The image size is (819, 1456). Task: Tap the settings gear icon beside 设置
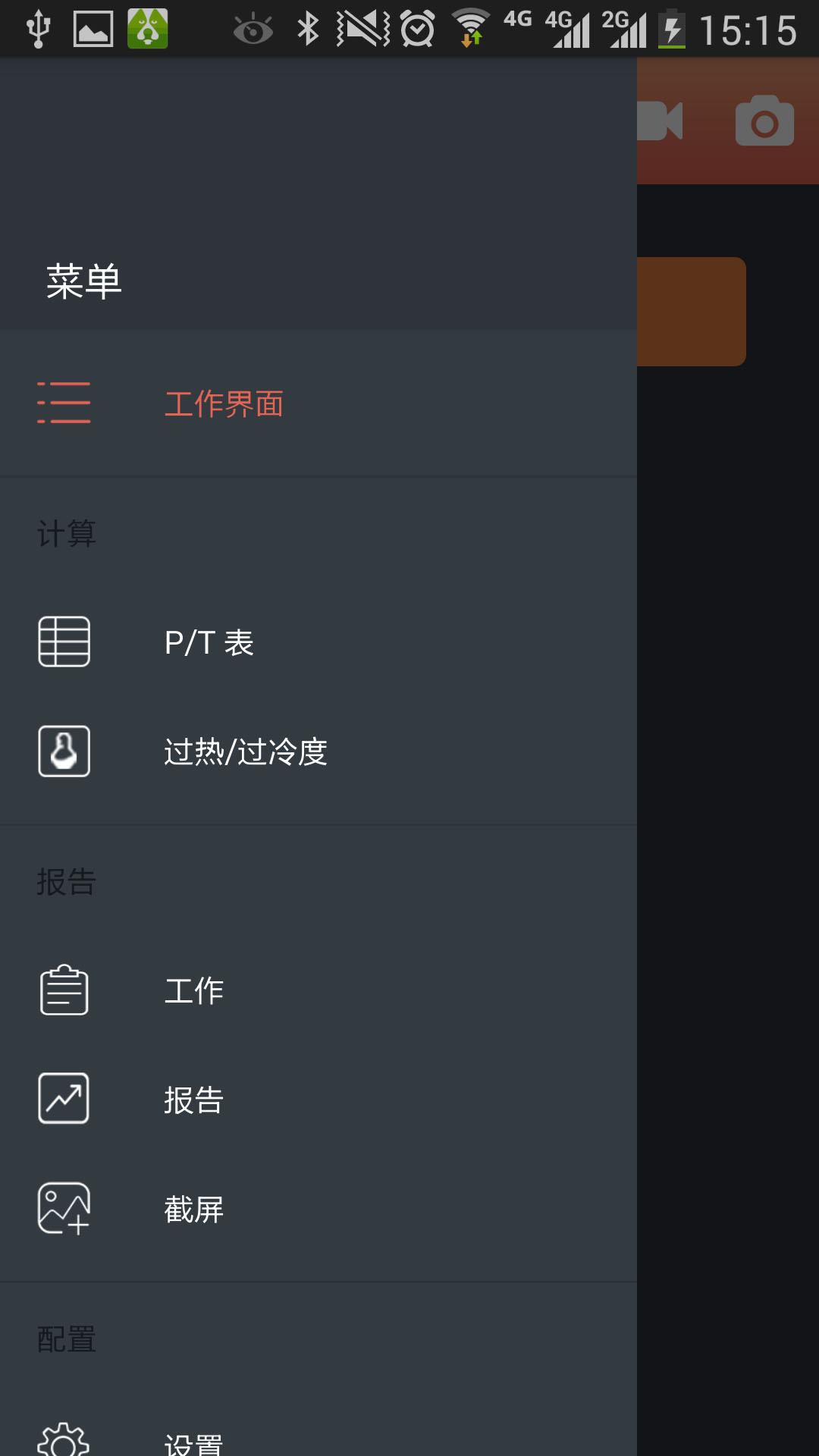[64, 1439]
